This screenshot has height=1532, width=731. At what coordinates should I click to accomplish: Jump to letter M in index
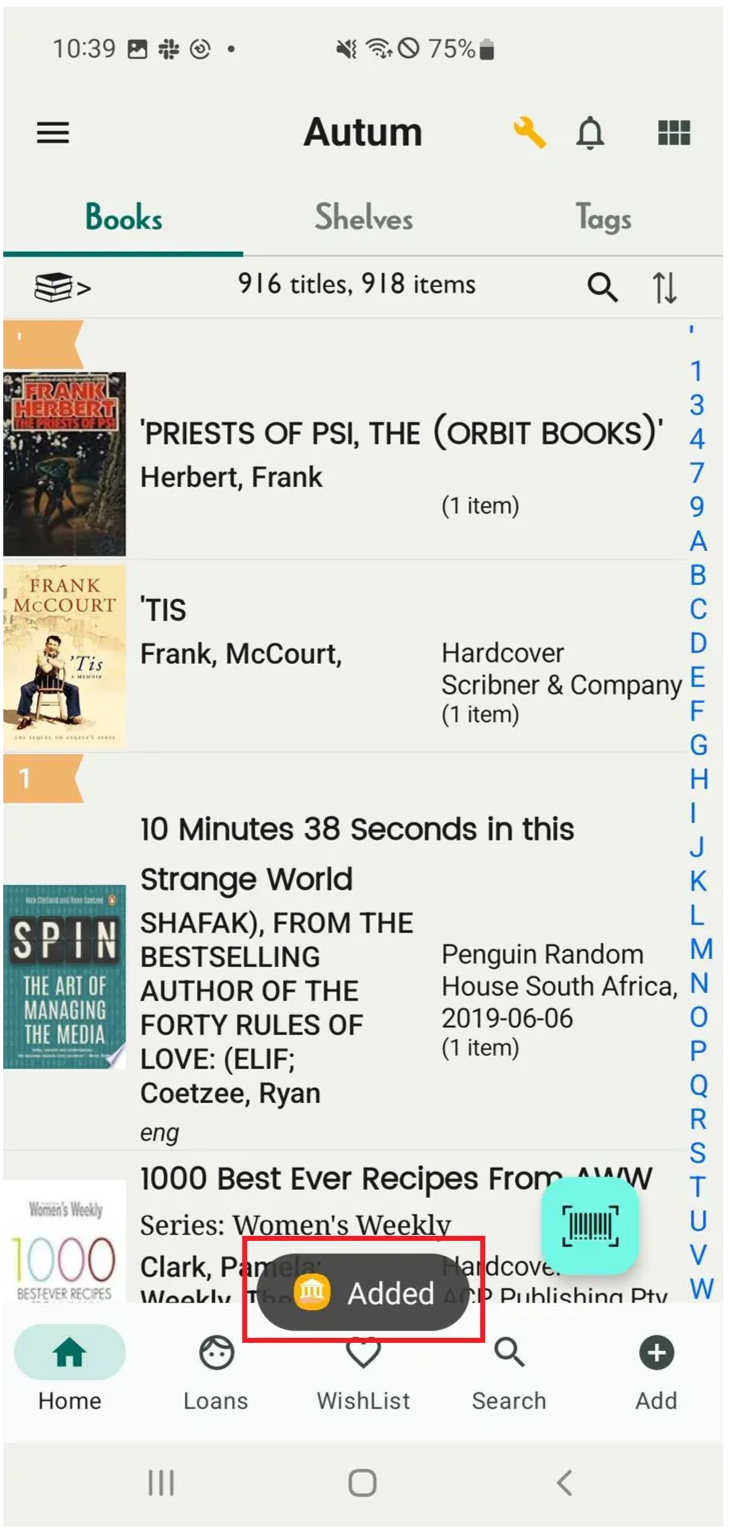point(701,948)
